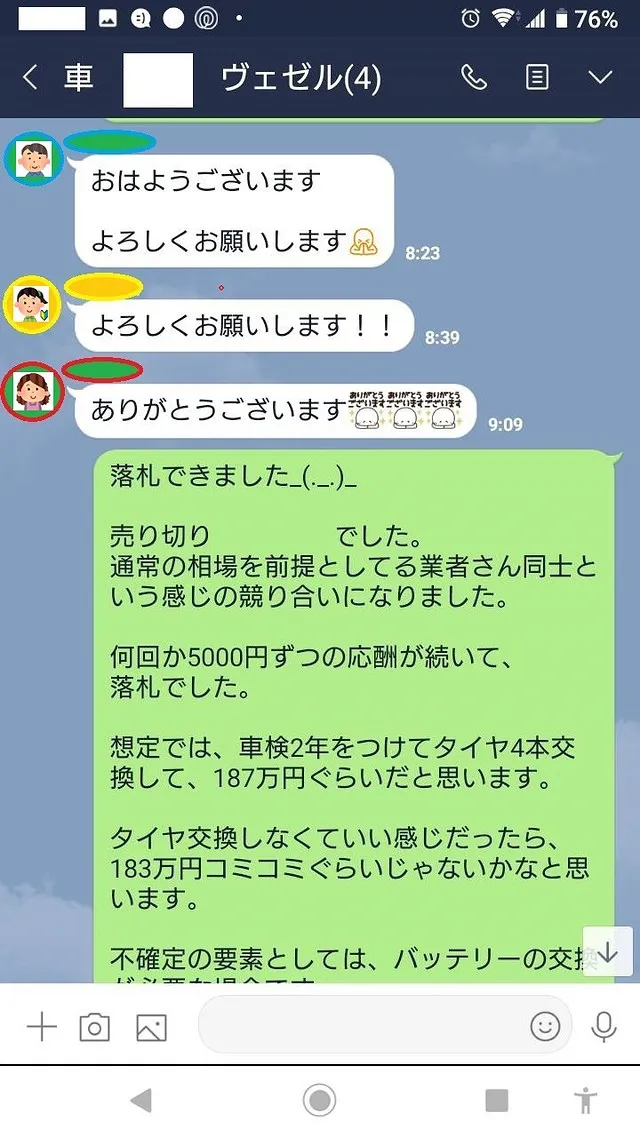Image resolution: width=640 pixels, height=1137 pixels.
Task: Launch the camera from chat
Action: pos(95,1027)
